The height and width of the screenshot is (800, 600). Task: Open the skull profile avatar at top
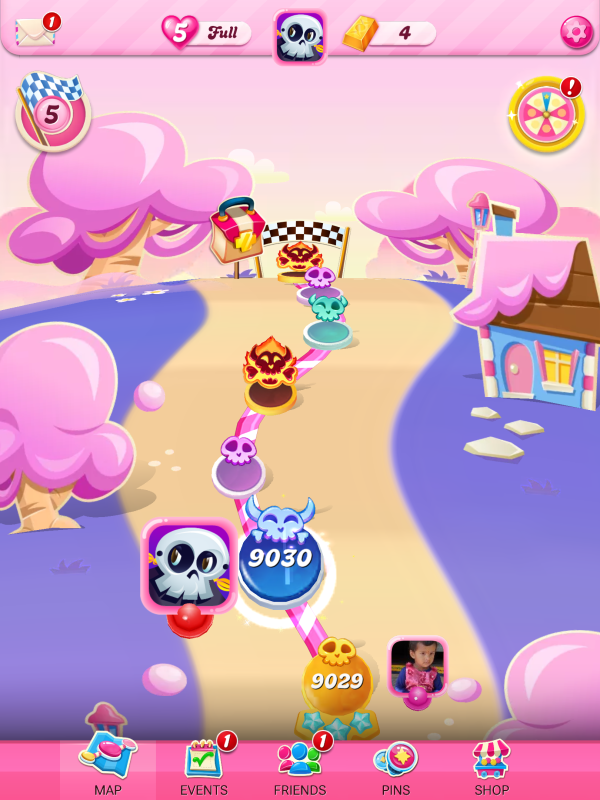[x=300, y=36]
